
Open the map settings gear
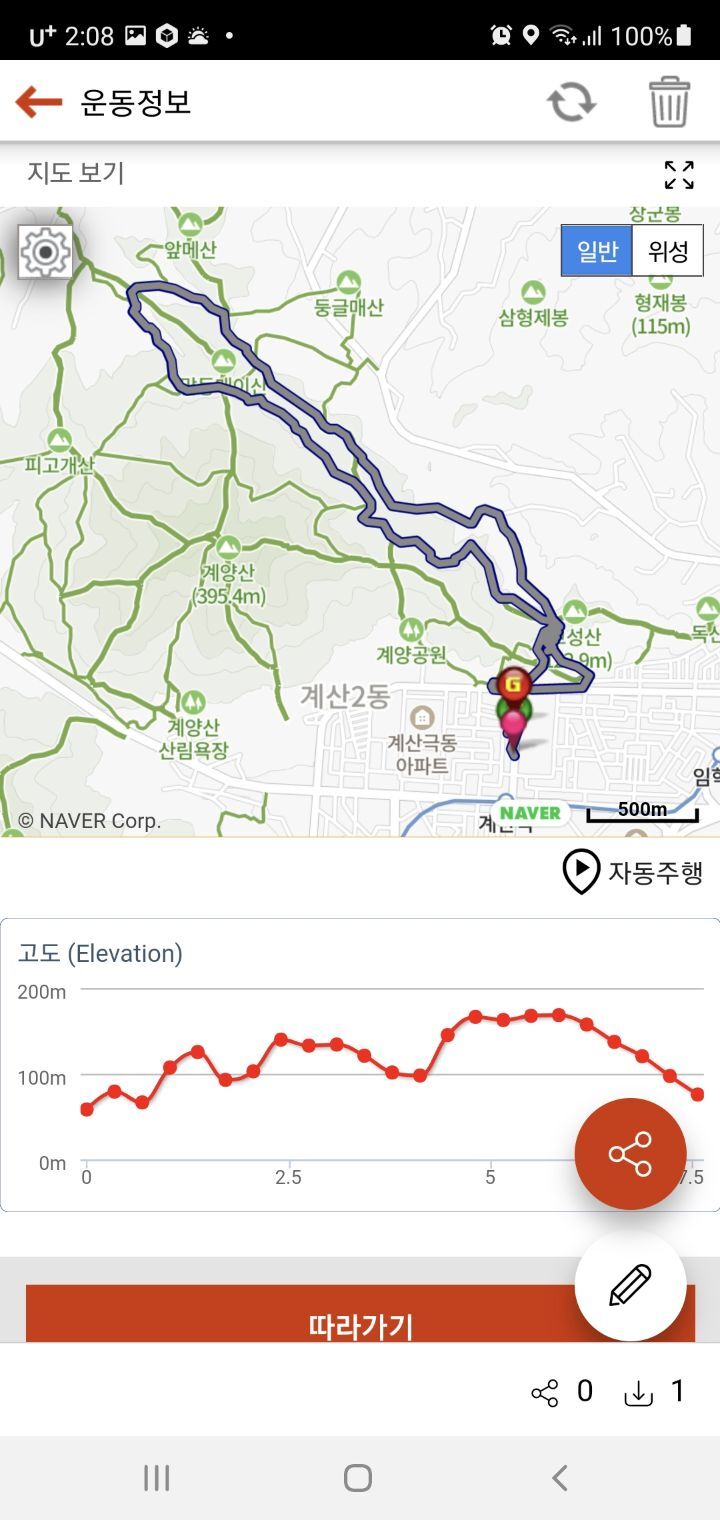click(45, 252)
